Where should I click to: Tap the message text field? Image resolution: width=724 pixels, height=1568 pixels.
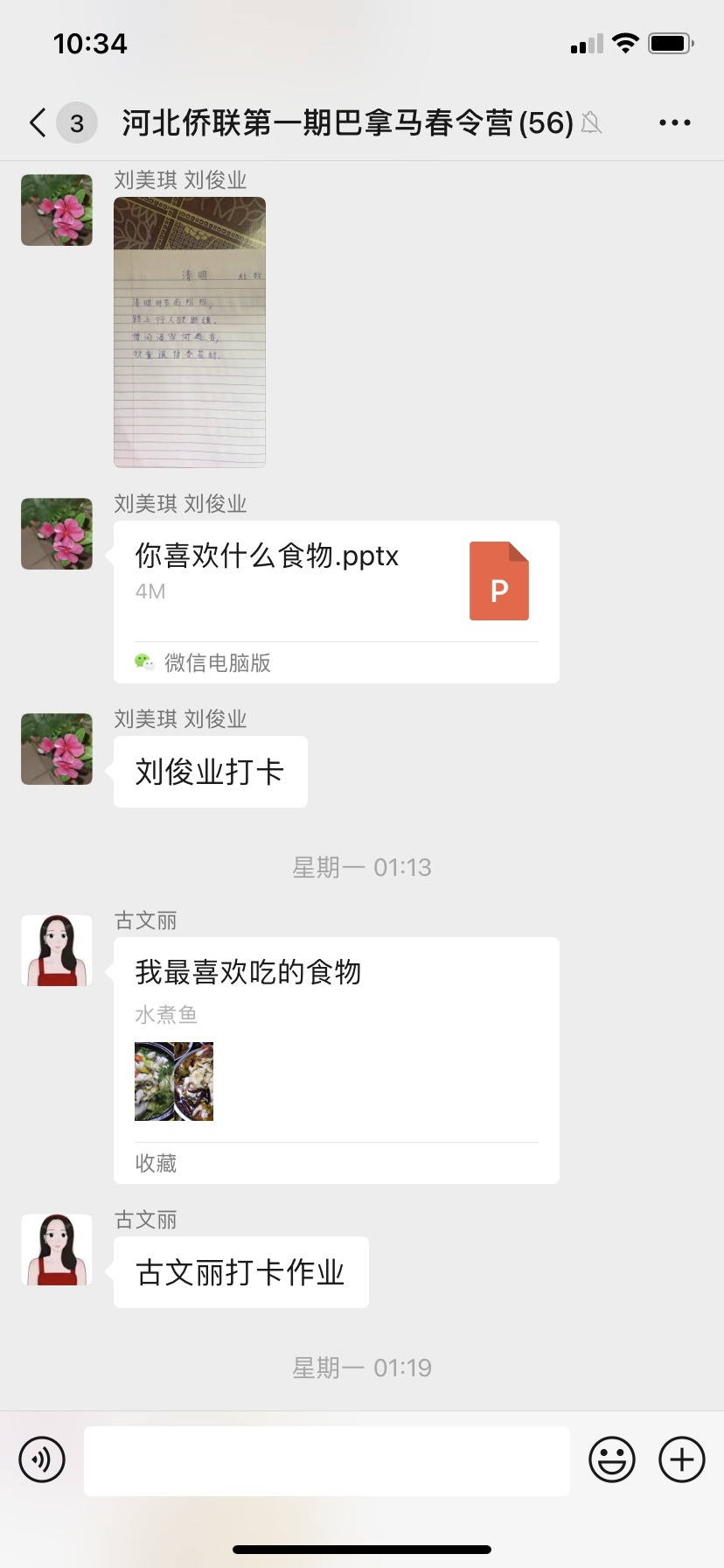point(327,1459)
